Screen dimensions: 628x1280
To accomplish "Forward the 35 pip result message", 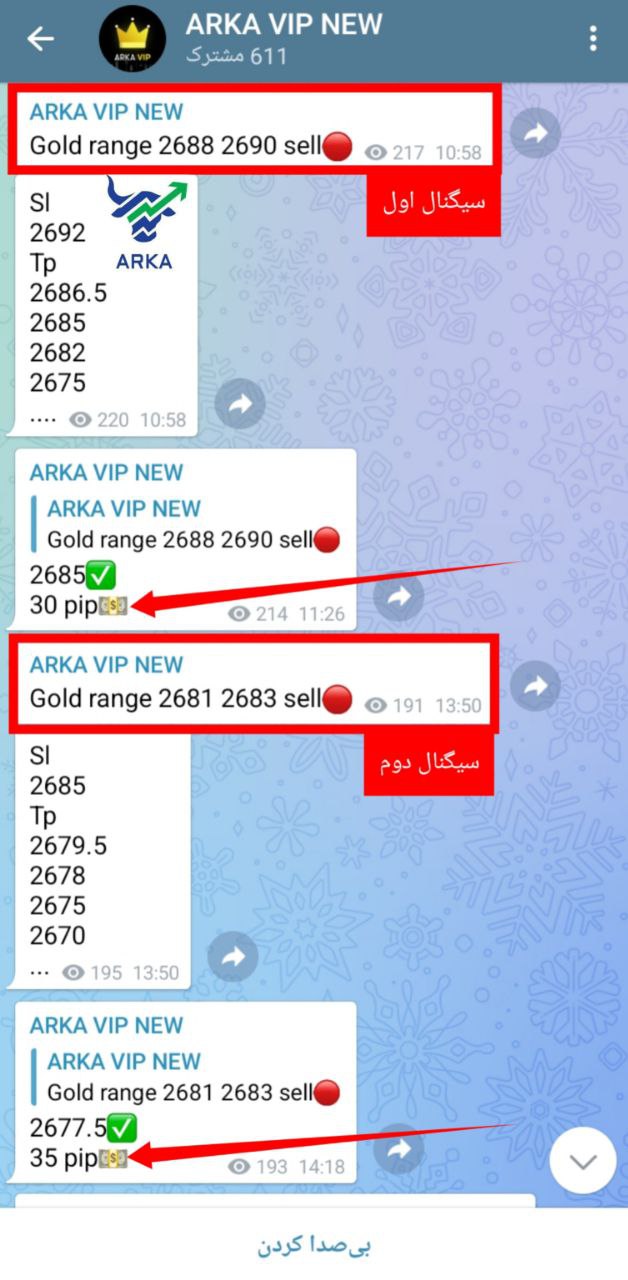I will tap(399, 1150).
